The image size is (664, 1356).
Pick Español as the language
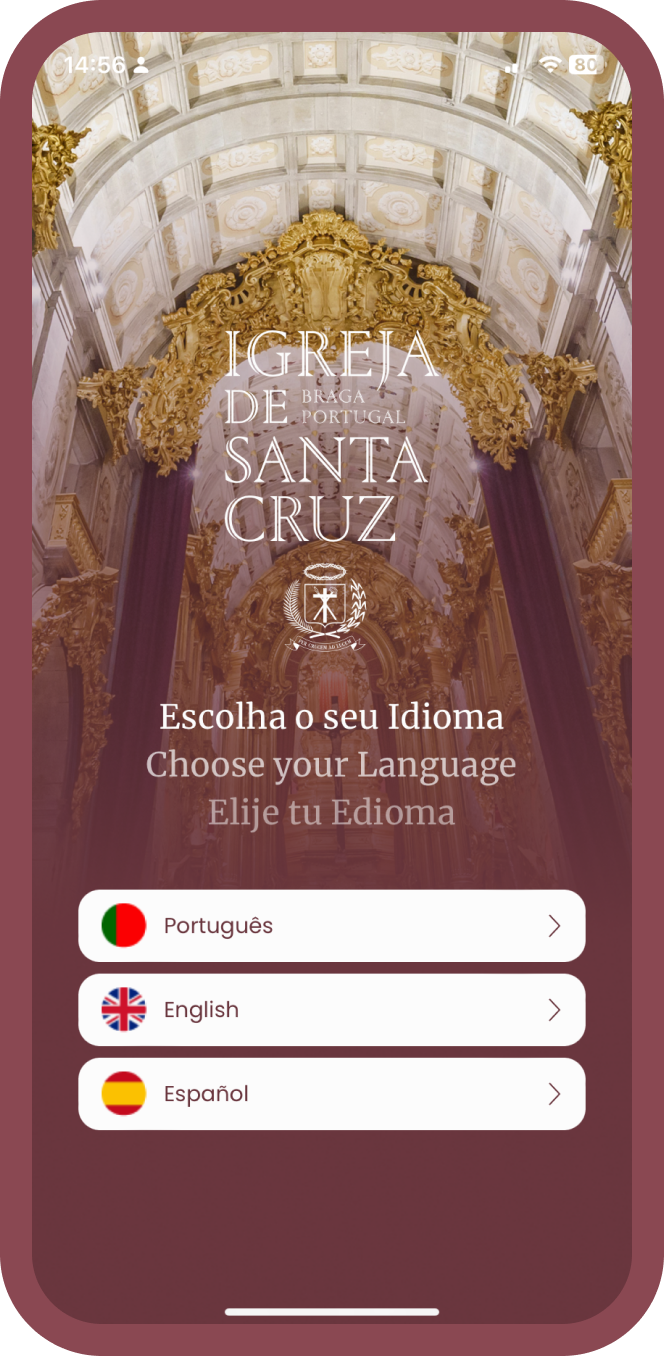[x=331, y=1094]
